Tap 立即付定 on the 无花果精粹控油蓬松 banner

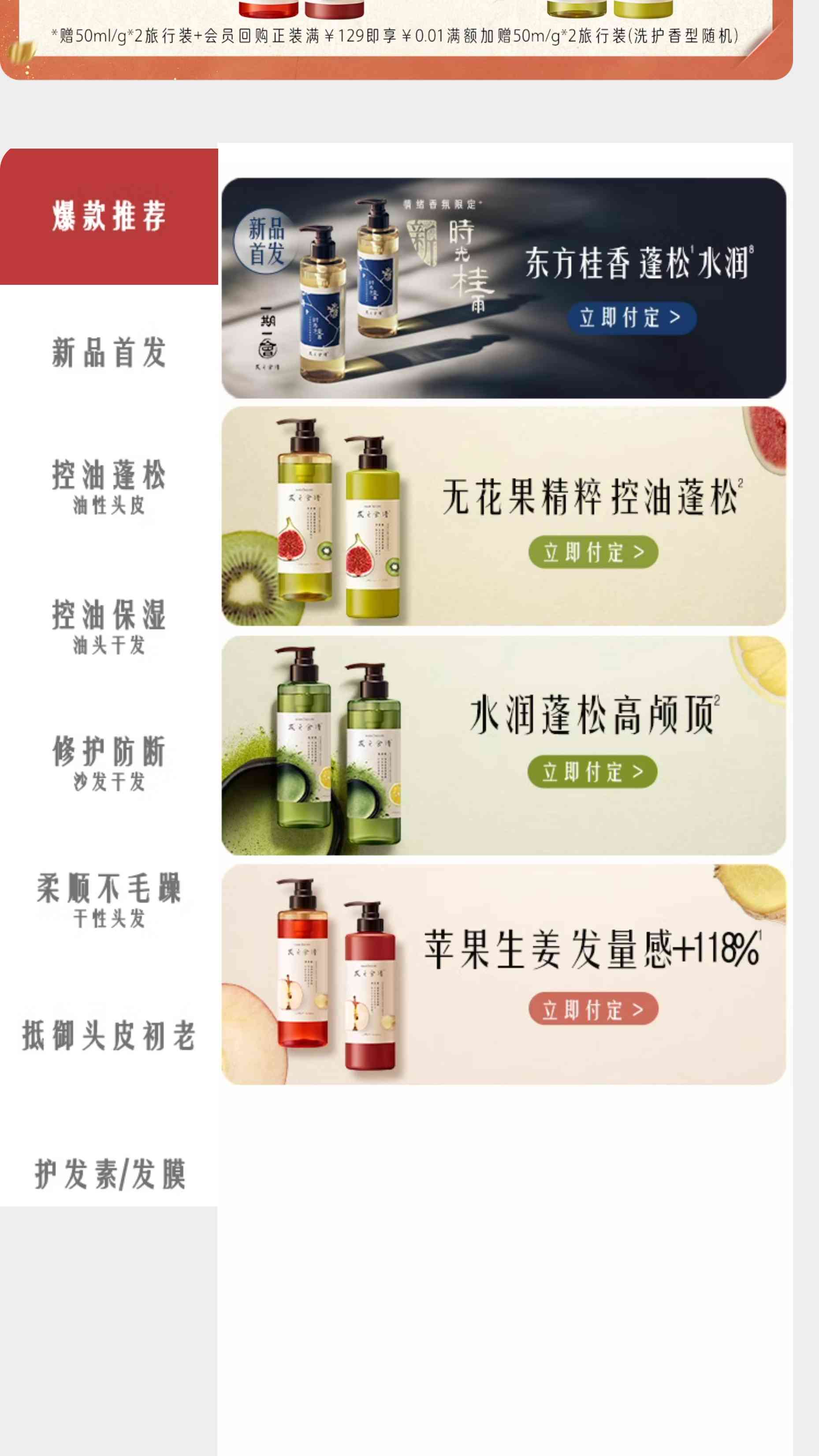pos(593,552)
